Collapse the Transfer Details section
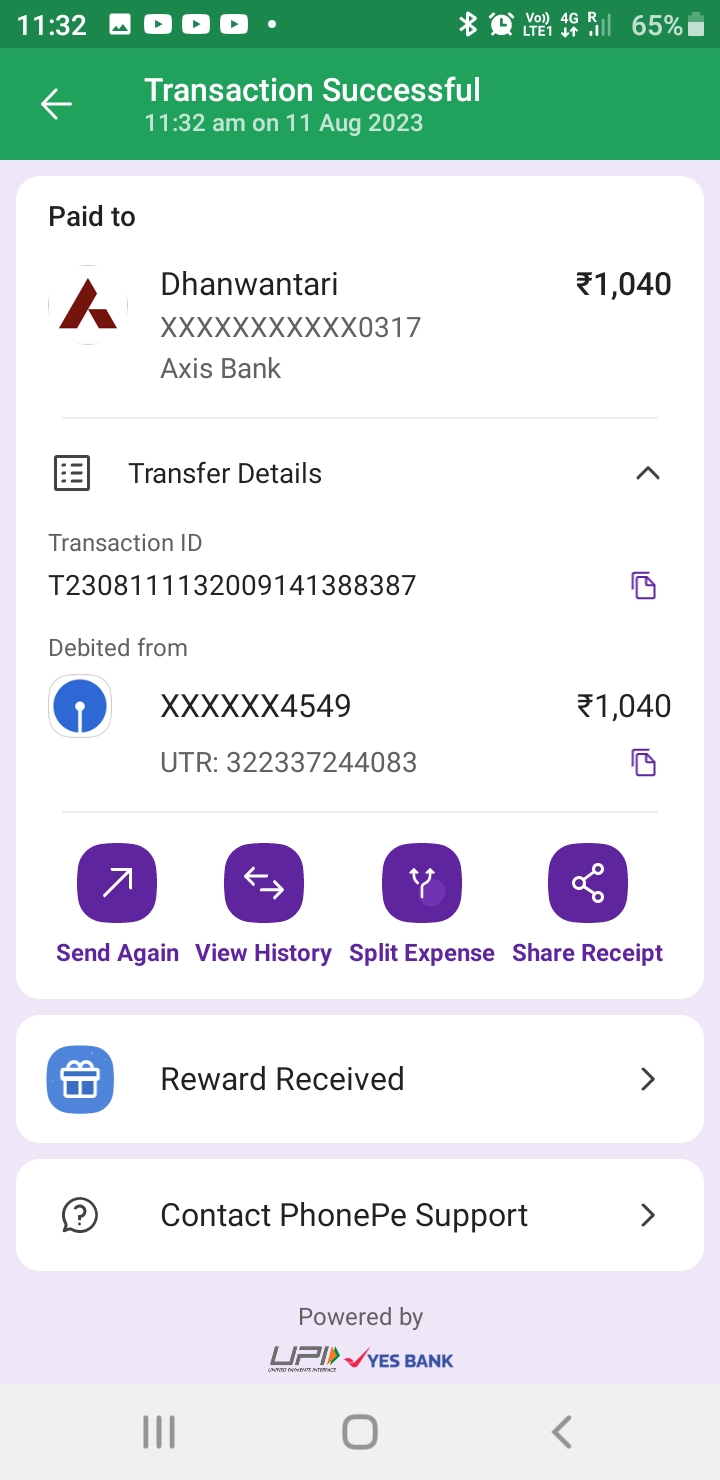This screenshot has width=720, height=1480. (x=648, y=474)
